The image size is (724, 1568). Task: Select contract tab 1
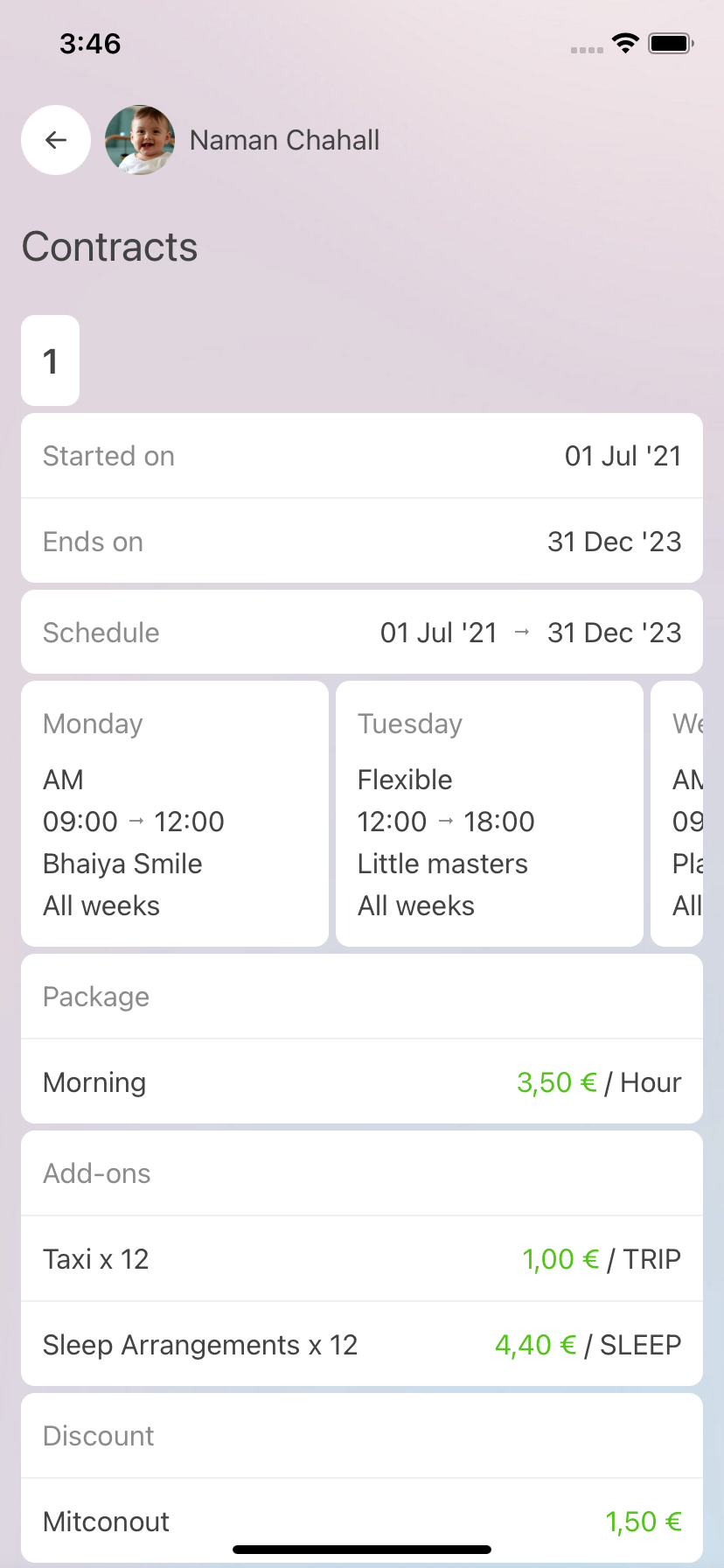51,360
